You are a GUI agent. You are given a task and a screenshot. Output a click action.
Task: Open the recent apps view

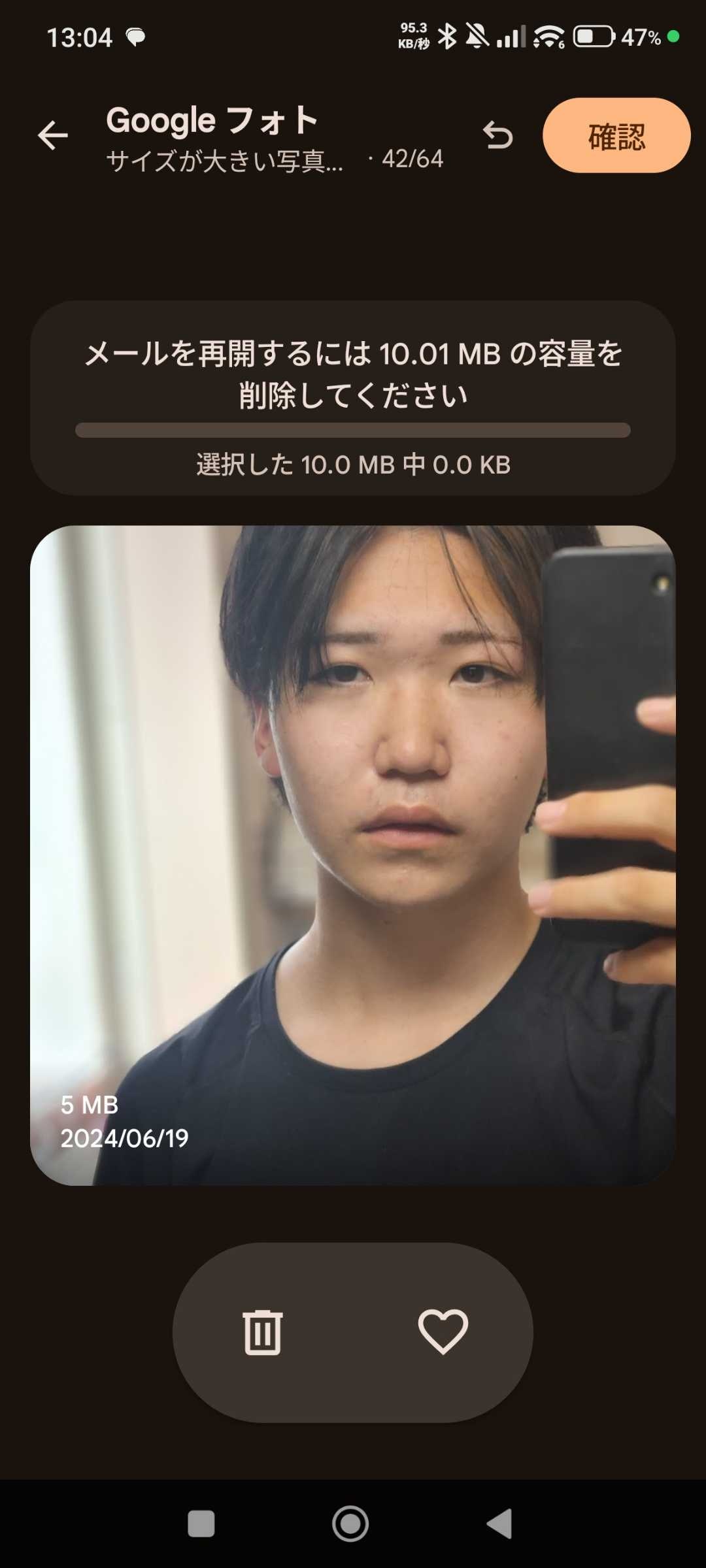(201, 1524)
